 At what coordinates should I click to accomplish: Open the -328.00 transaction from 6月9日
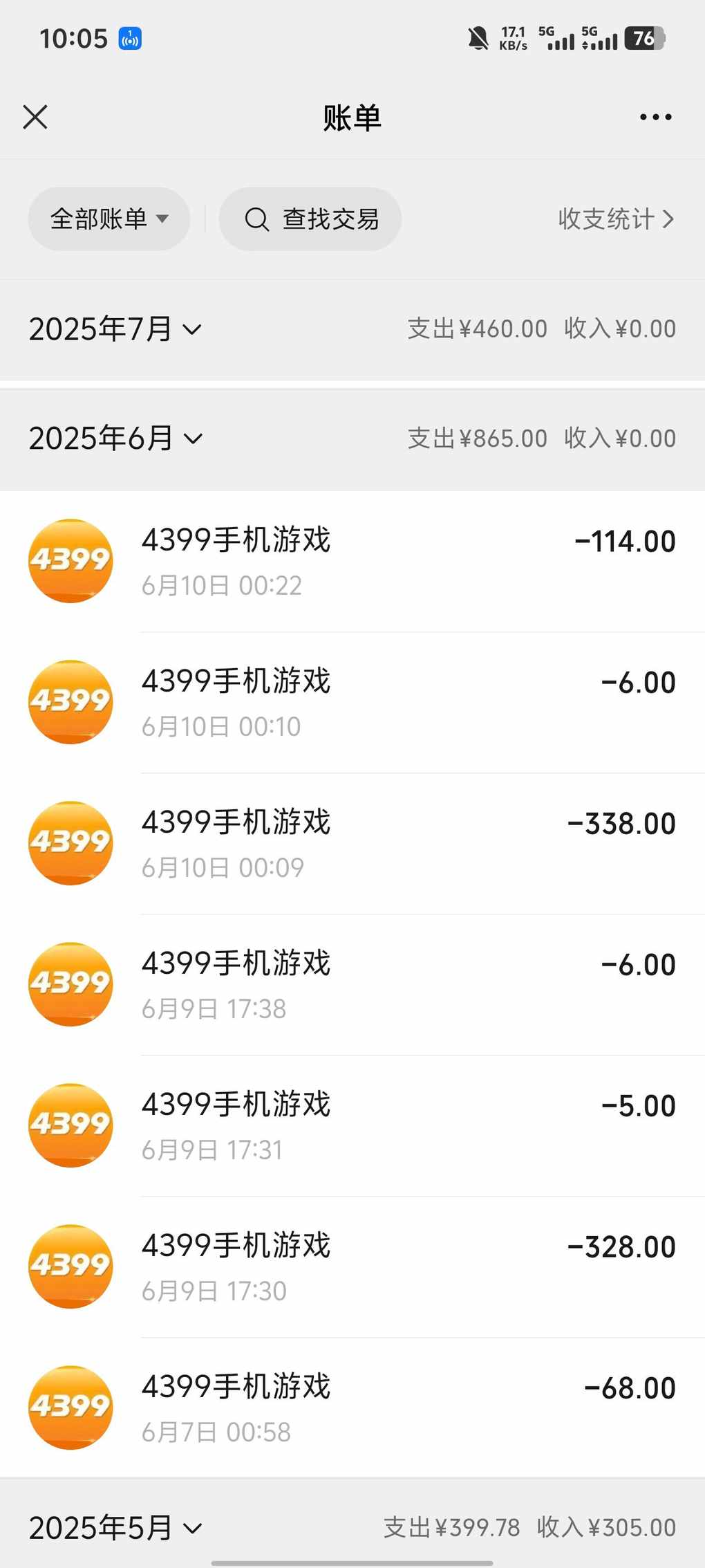tap(352, 1266)
